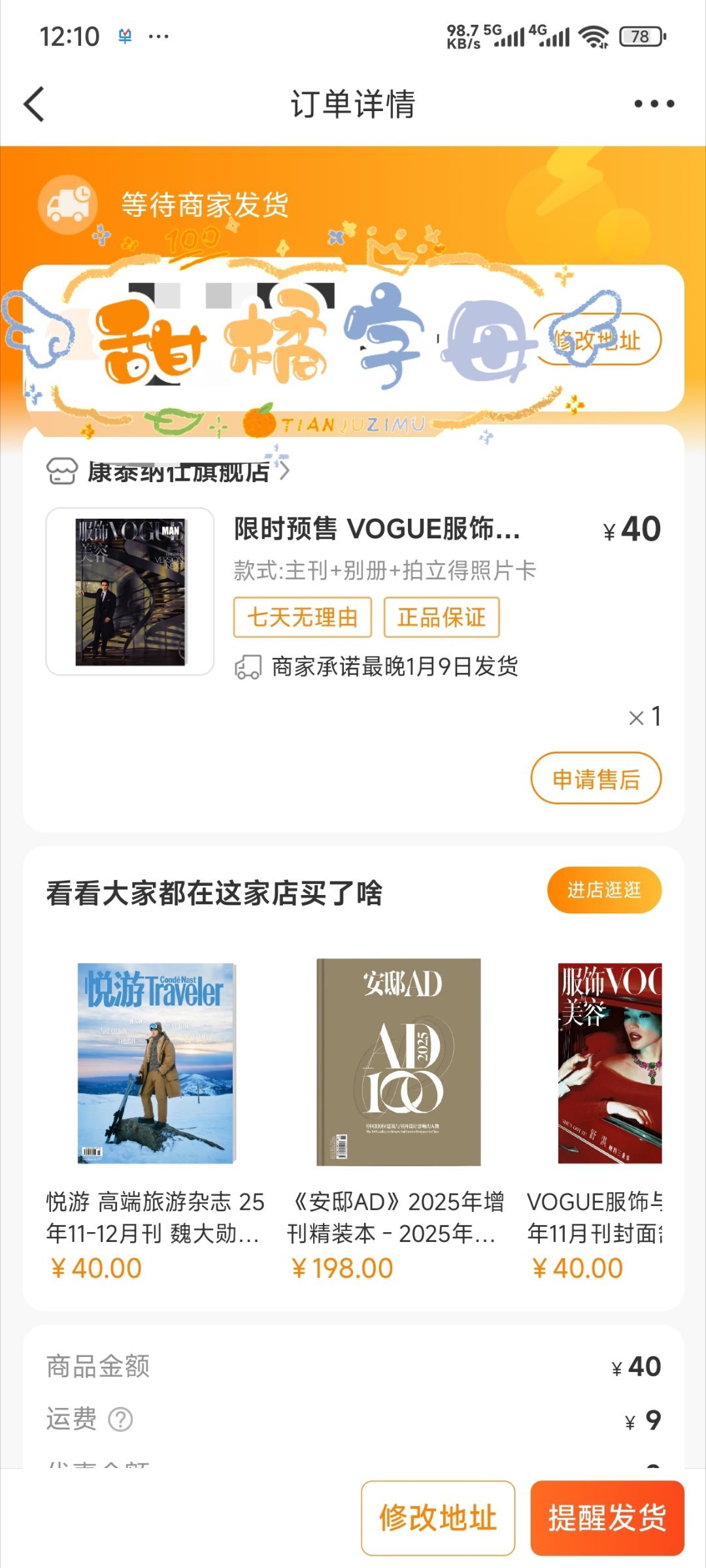Tap the store icon beside 康泰纳仕旗舰店
The width and height of the screenshot is (706, 1568).
coord(63,472)
